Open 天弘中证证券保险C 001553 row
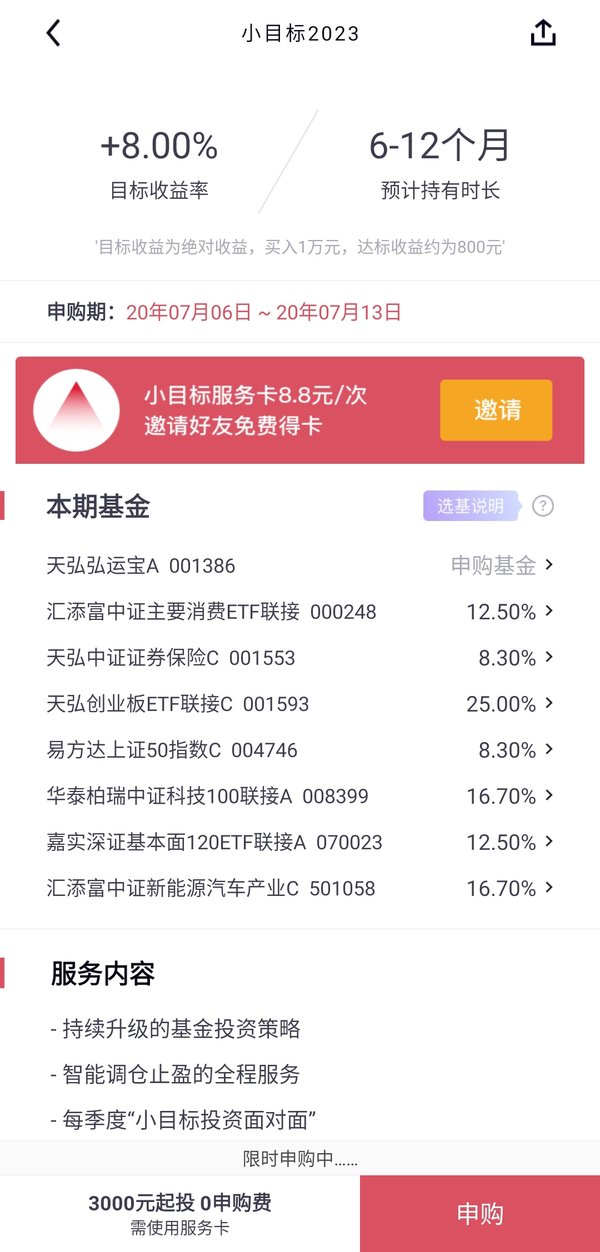 (x=300, y=658)
